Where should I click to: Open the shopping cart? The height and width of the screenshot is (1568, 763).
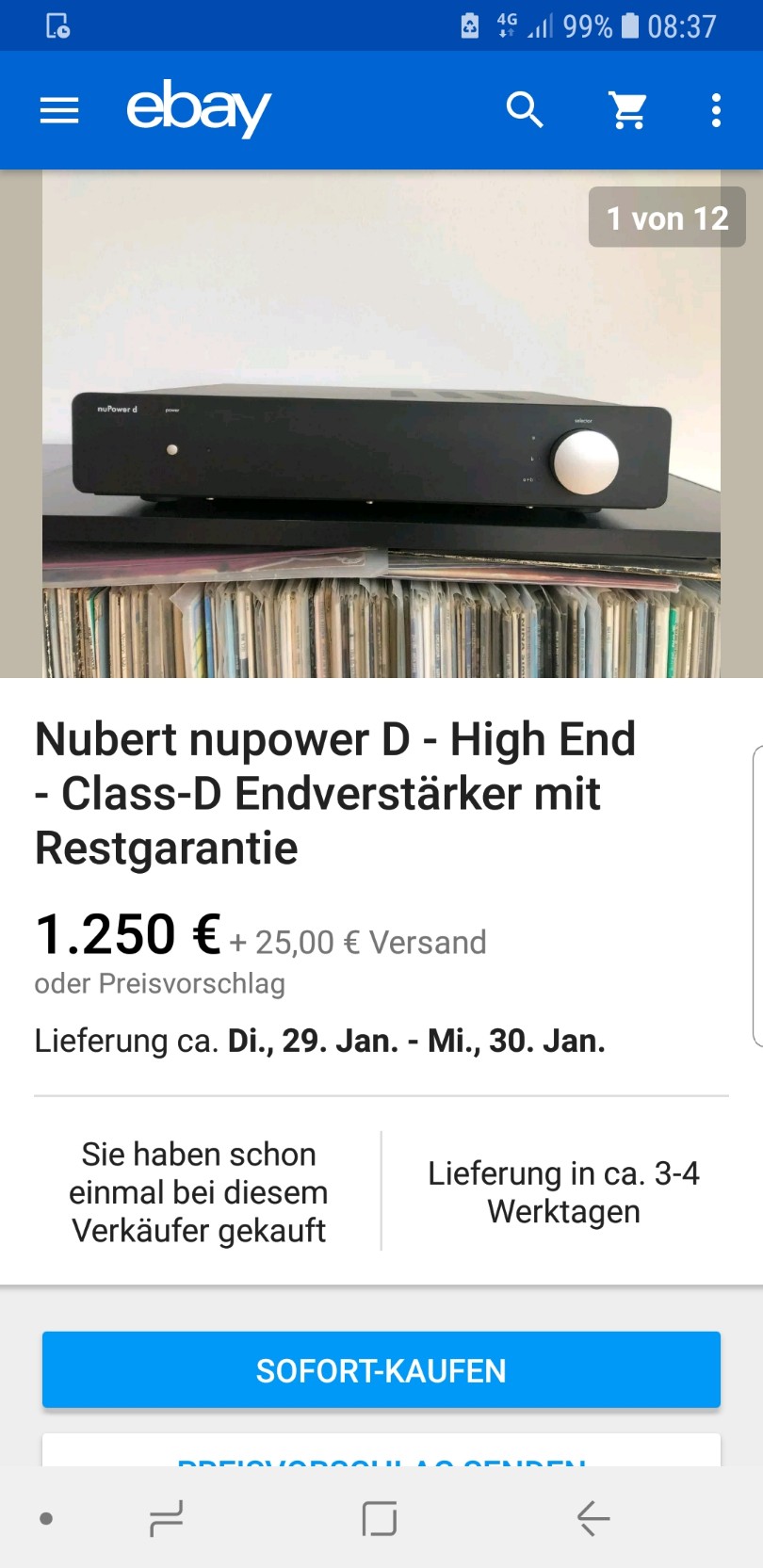[628, 110]
